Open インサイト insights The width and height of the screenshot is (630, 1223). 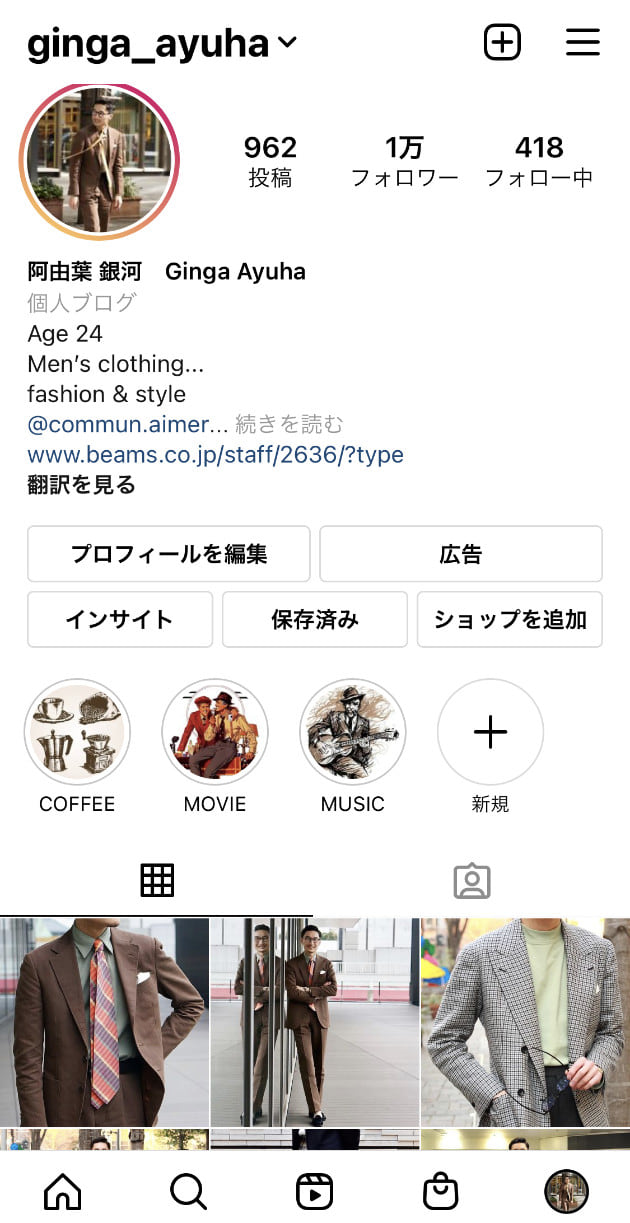(119, 620)
